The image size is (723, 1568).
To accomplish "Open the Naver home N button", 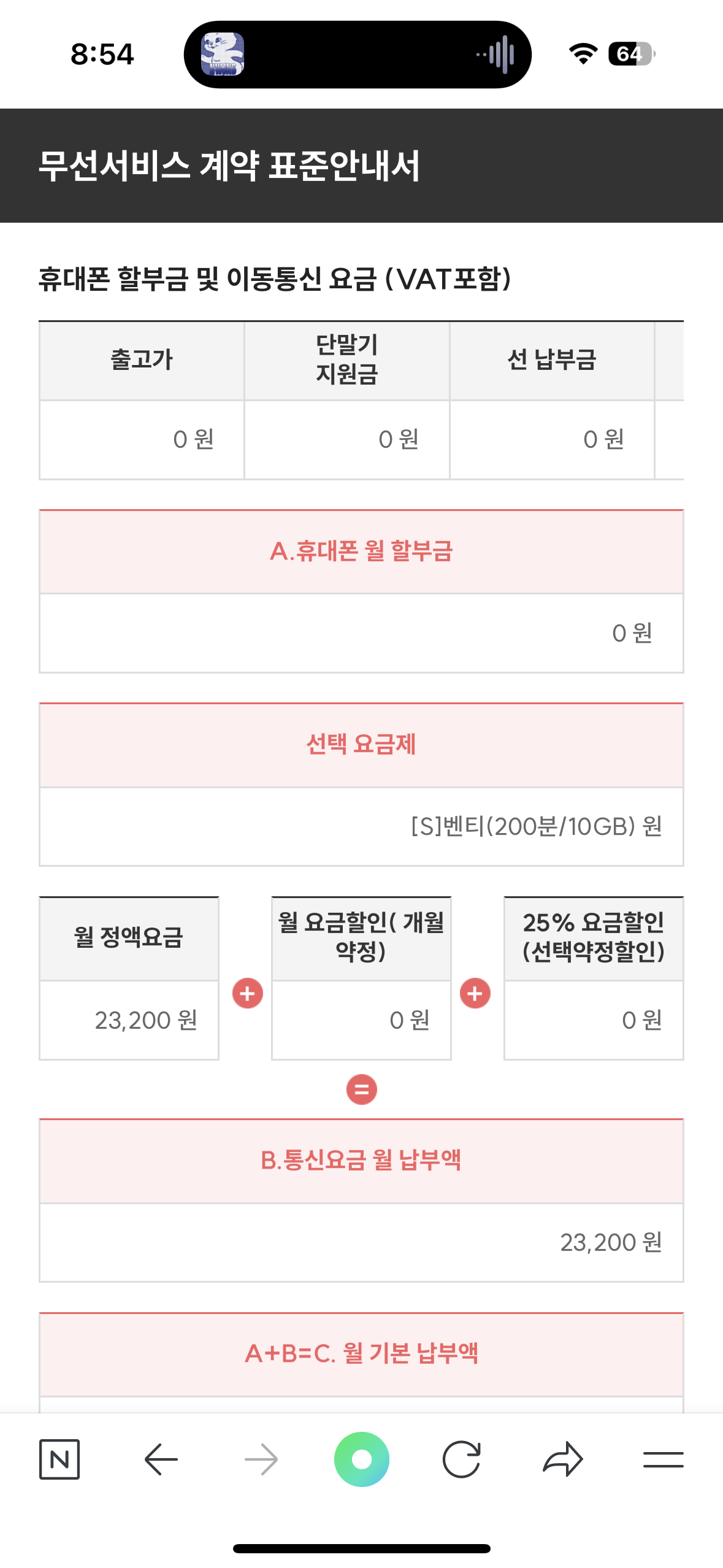I will tap(59, 1459).
